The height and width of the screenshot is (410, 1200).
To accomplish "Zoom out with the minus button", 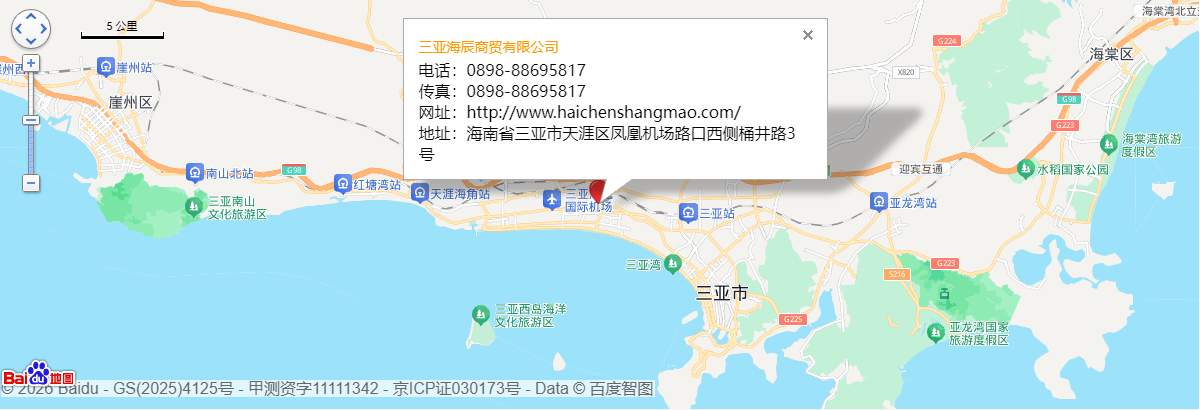I will [31, 183].
